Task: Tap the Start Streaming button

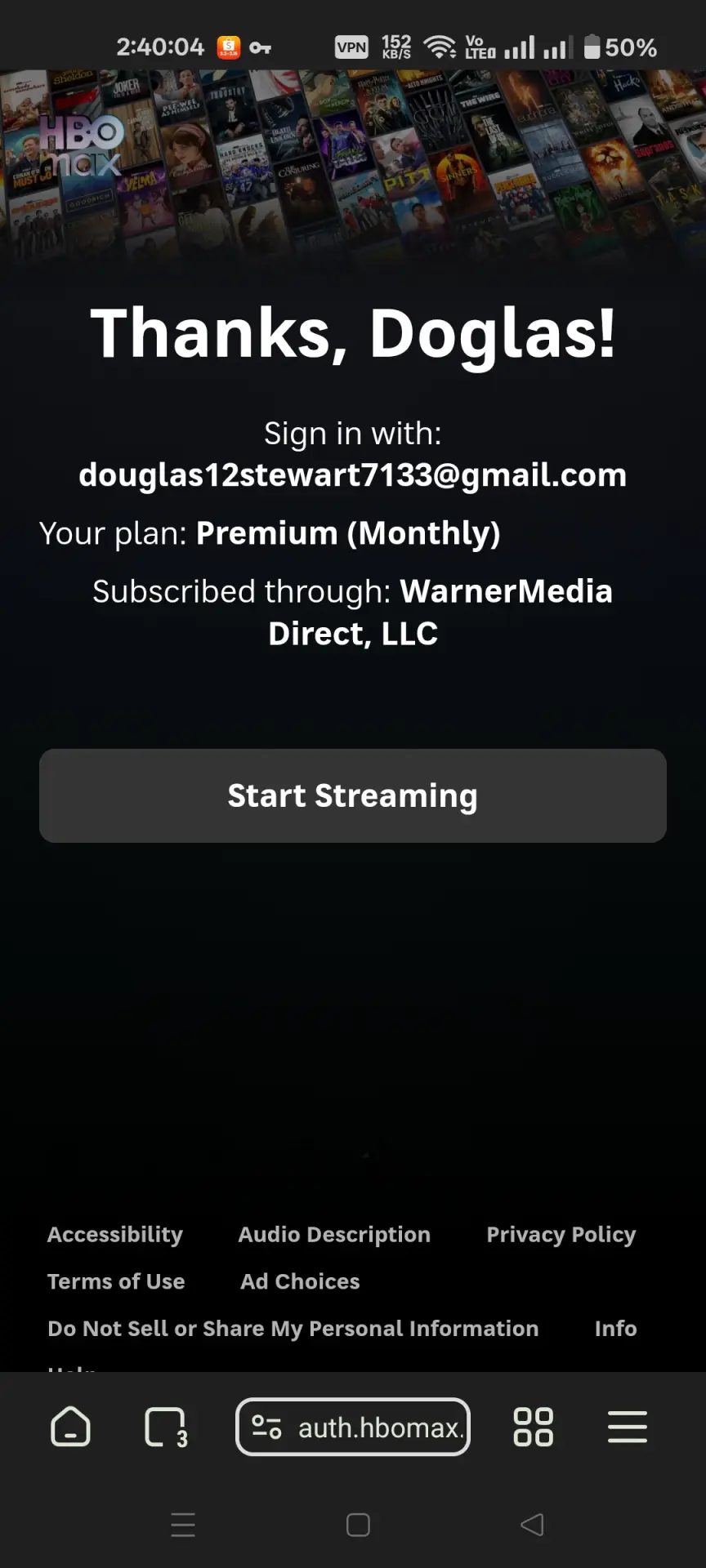Action: pyautogui.click(x=353, y=795)
